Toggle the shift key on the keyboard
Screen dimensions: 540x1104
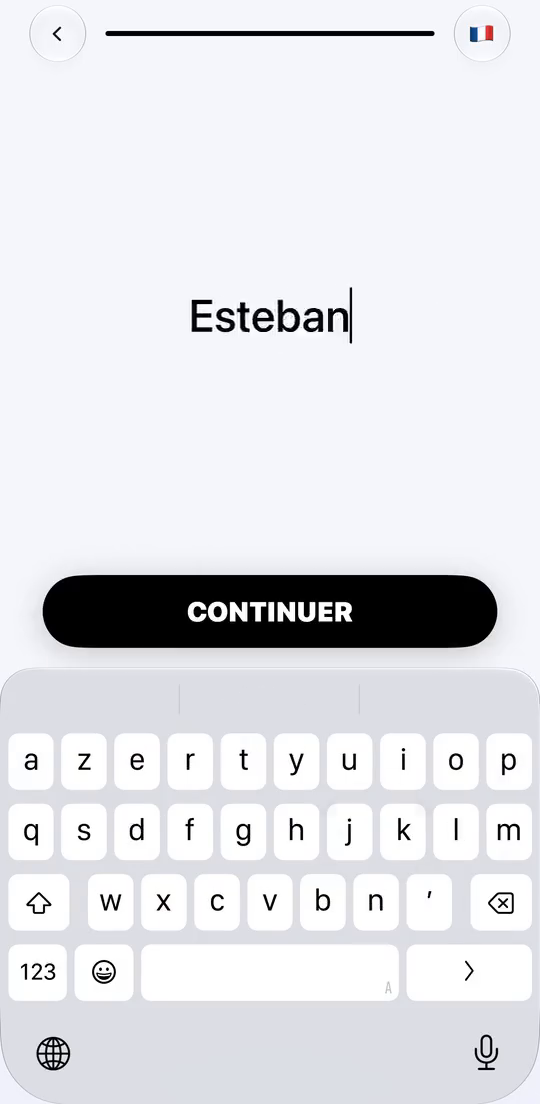(39, 902)
